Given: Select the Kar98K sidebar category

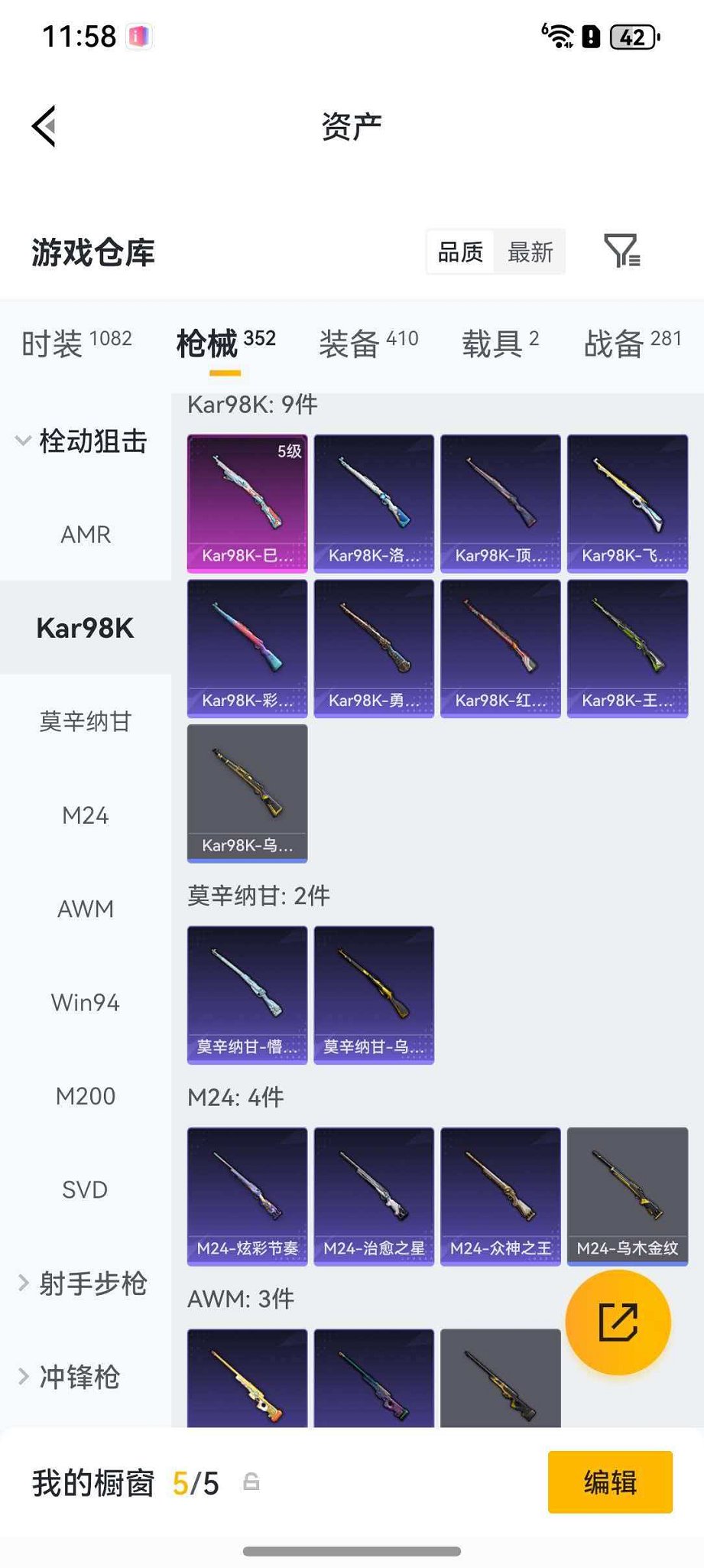Looking at the screenshot, I should point(86,628).
